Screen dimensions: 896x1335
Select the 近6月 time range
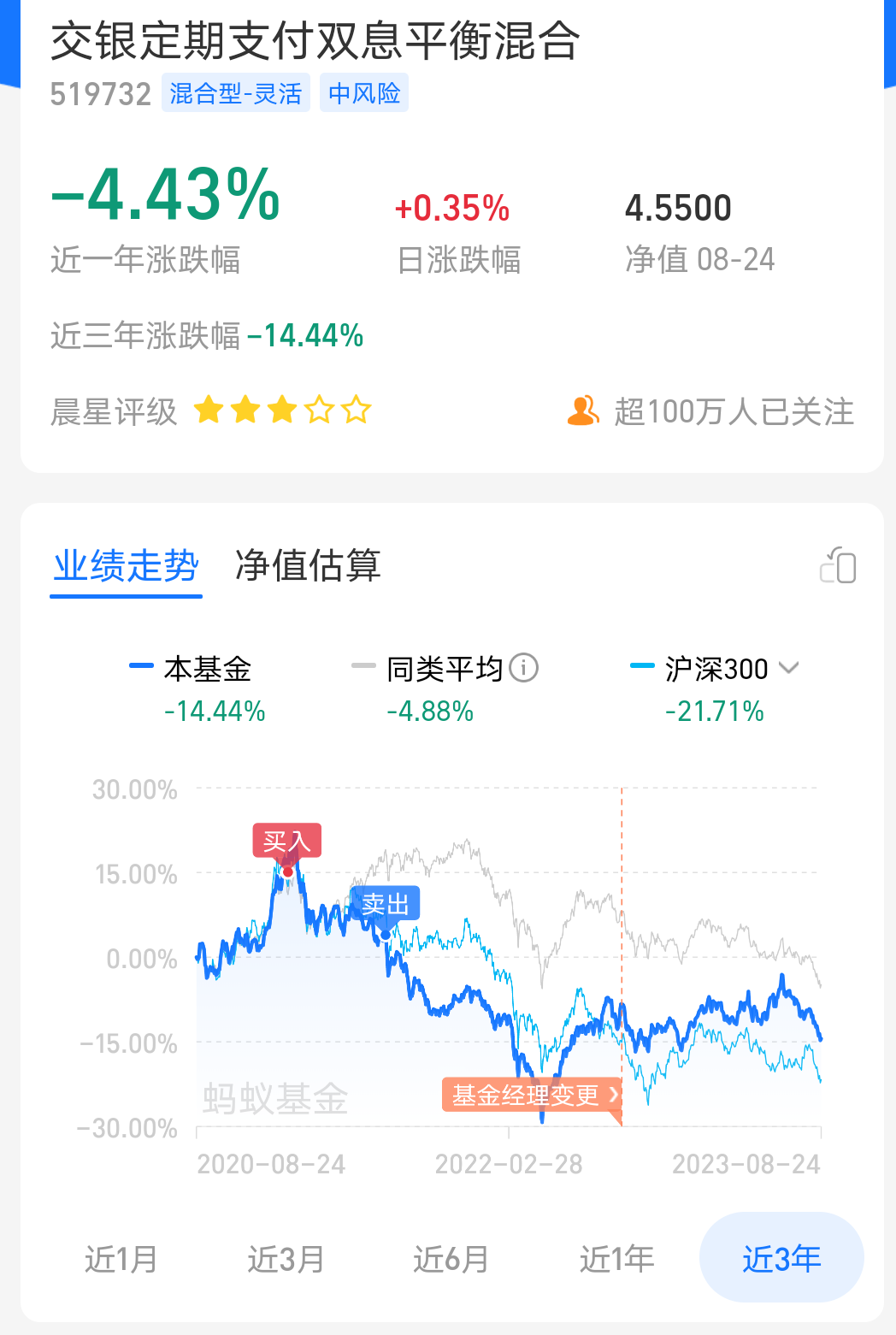pyautogui.click(x=451, y=1259)
